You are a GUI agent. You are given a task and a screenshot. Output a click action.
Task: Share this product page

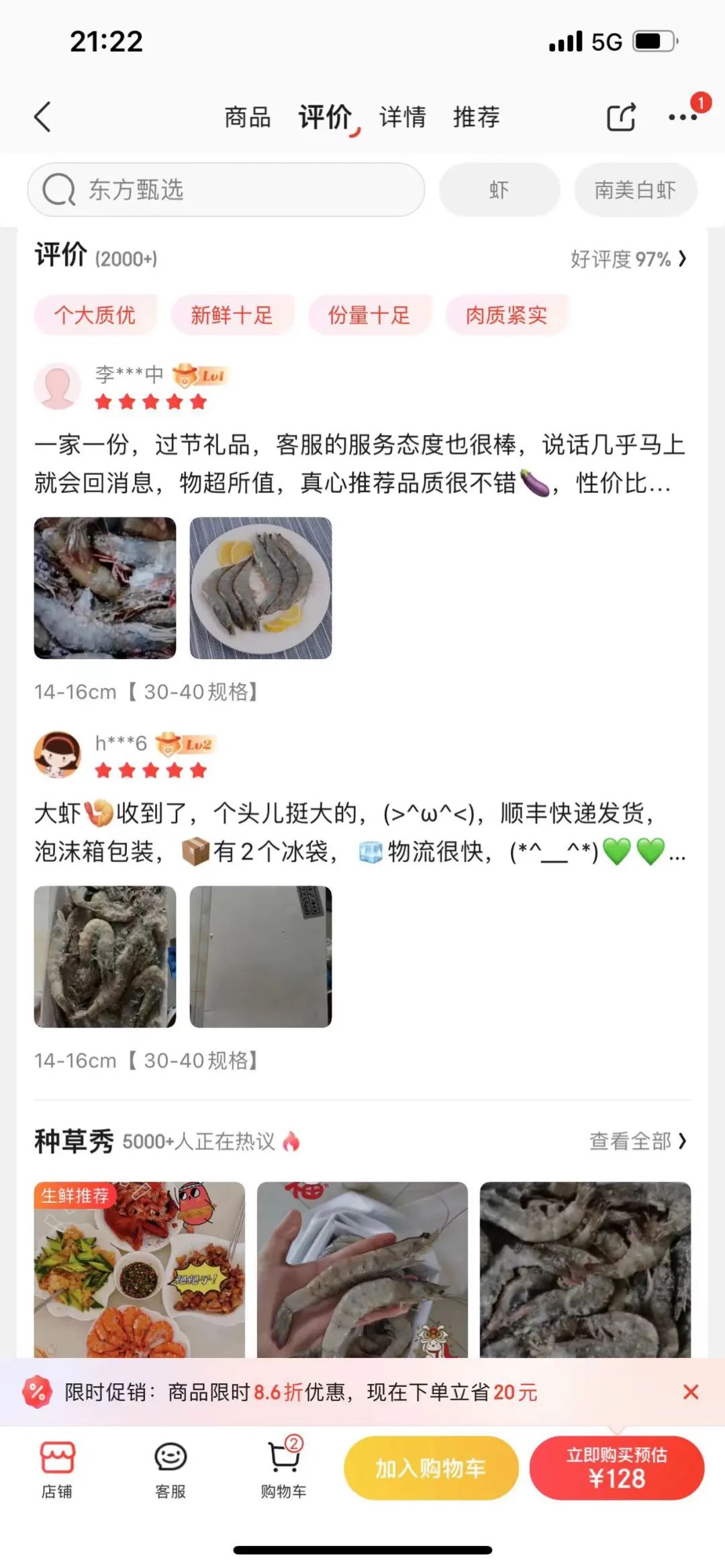(x=621, y=117)
